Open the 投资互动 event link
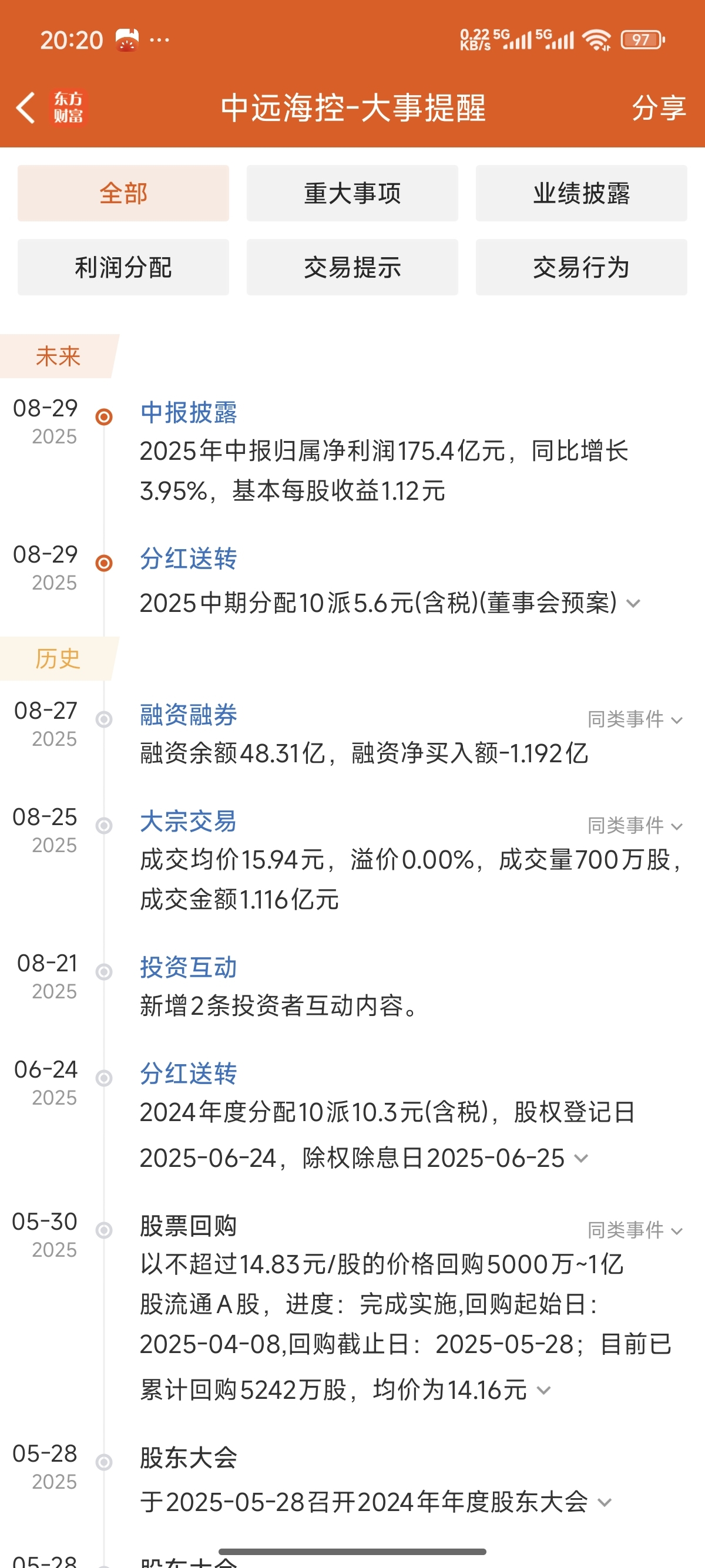Viewport: 705px width, 1568px height. [x=189, y=967]
